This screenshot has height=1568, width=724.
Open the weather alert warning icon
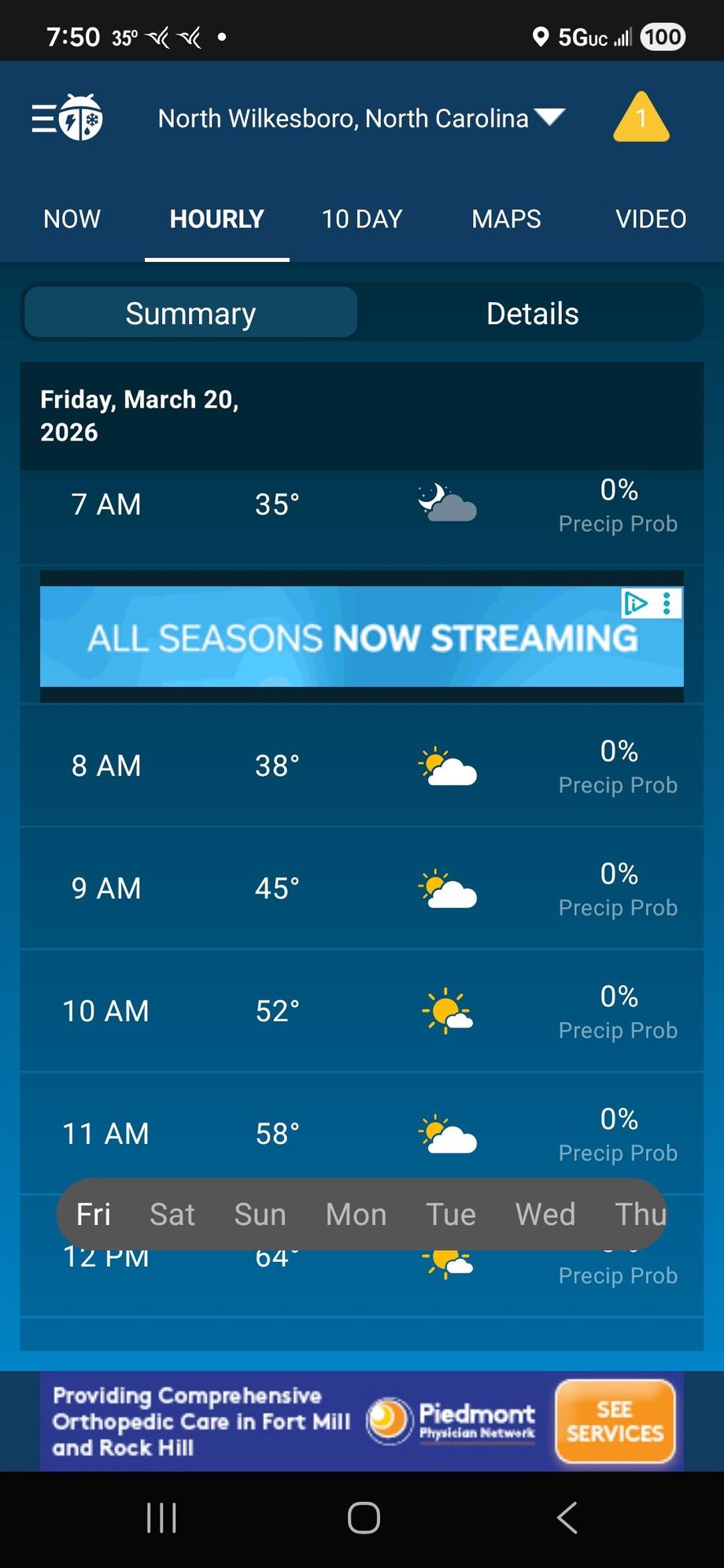click(x=641, y=118)
